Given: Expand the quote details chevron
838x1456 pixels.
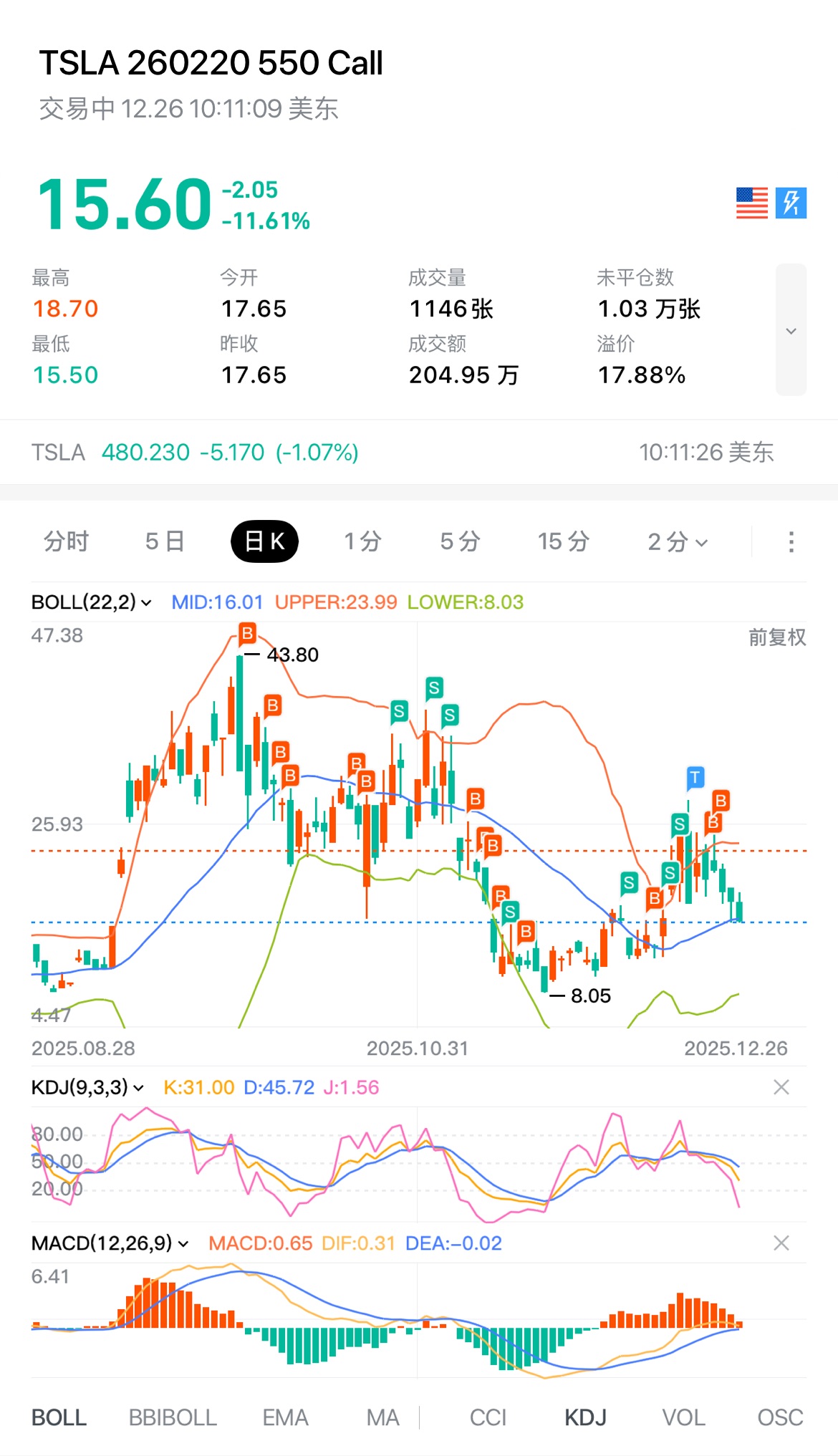Looking at the screenshot, I should 791,330.
